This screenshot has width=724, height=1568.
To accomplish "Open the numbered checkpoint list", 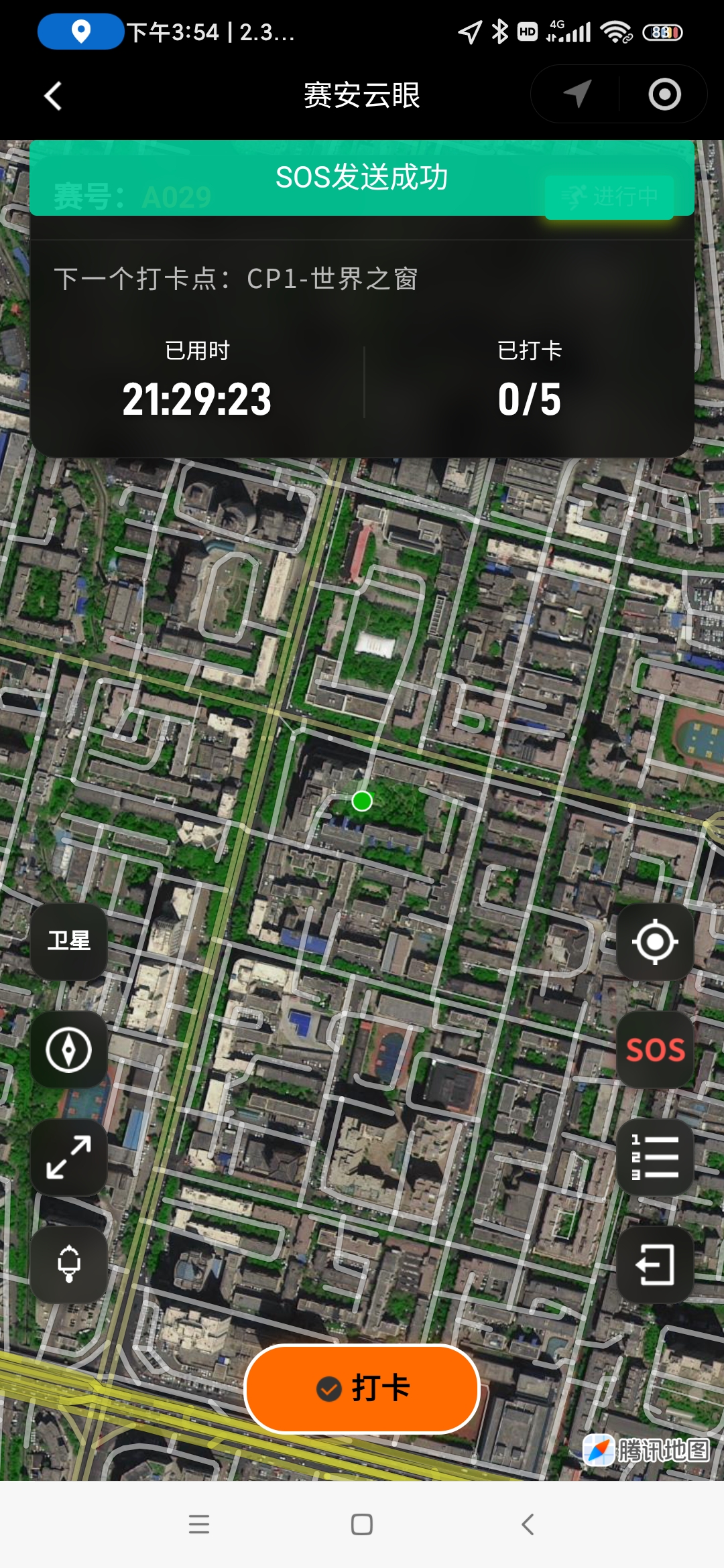I will click(655, 1157).
